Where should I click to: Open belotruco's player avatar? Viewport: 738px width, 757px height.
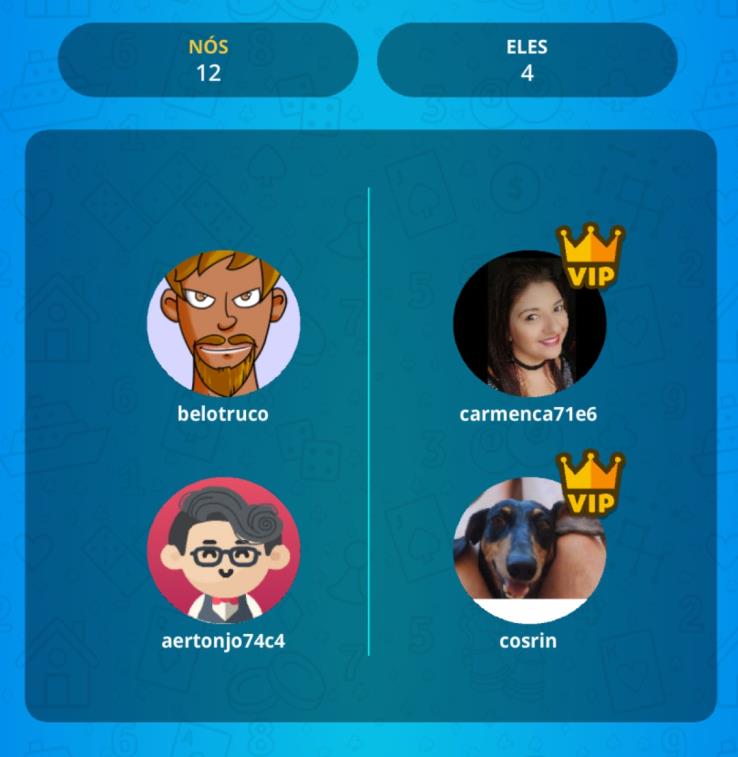[x=223, y=323]
